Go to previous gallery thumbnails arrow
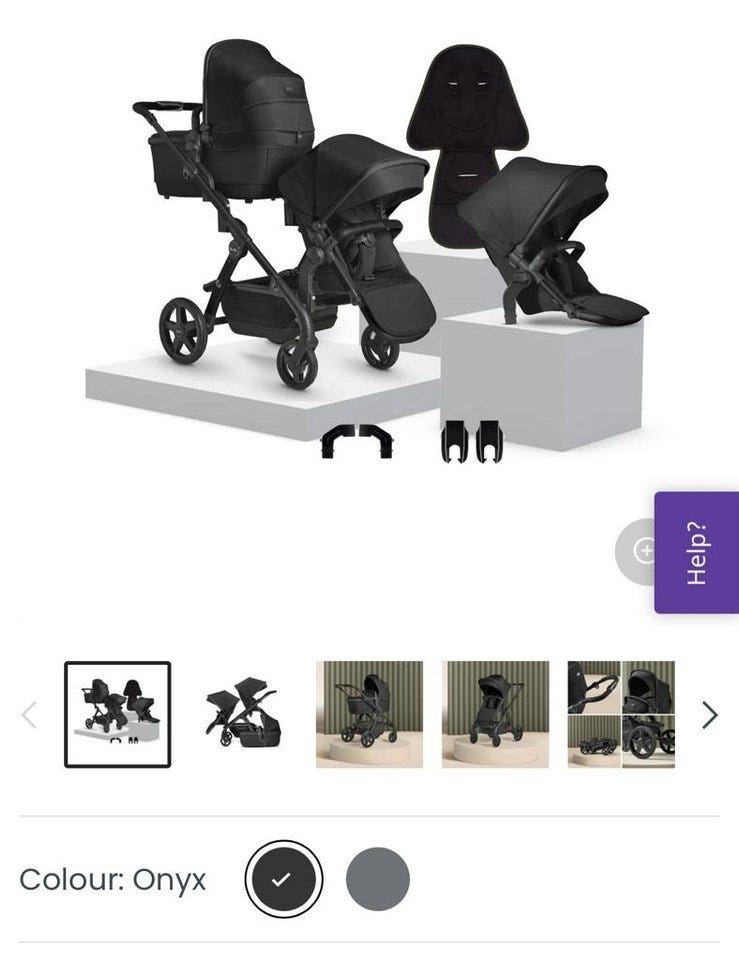This screenshot has height=960, width=739. 29,715
